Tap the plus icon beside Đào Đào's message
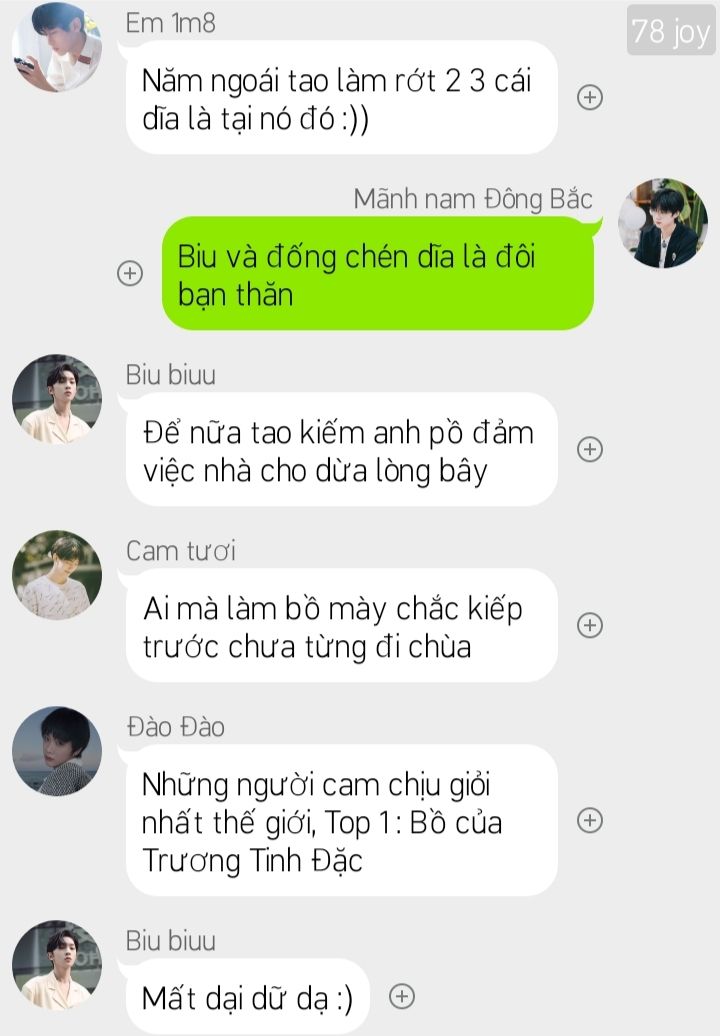Image resolution: width=720 pixels, height=1036 pixels. (x=591, y=820)
